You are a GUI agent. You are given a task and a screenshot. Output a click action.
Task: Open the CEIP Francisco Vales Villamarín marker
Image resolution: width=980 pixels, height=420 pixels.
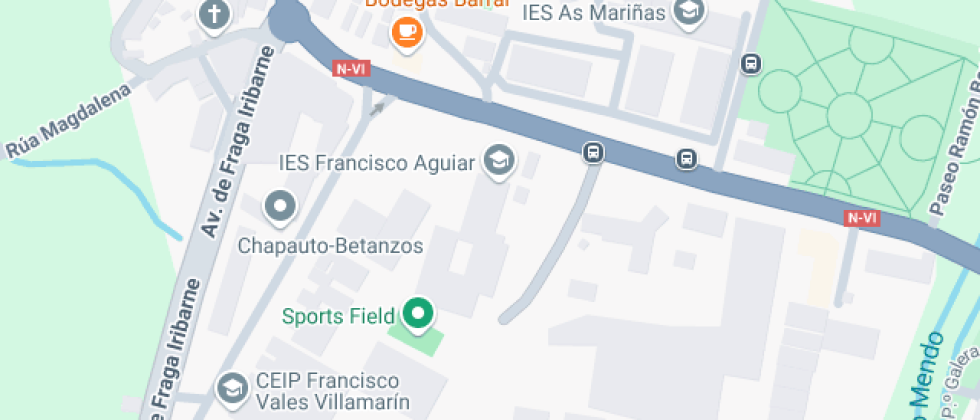tap(232, 386)
